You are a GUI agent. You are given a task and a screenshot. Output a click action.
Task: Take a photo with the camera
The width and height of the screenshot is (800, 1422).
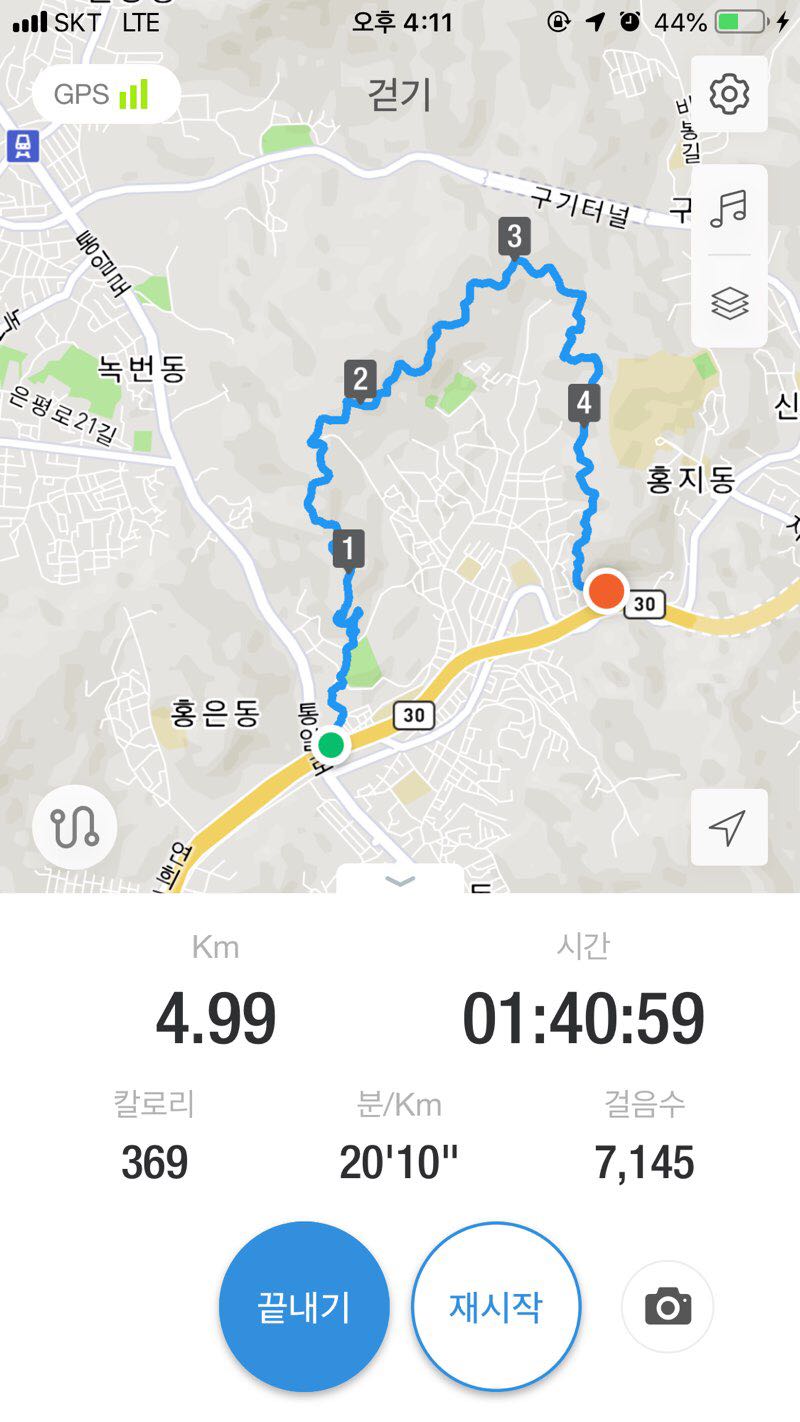click(668, 1307)
